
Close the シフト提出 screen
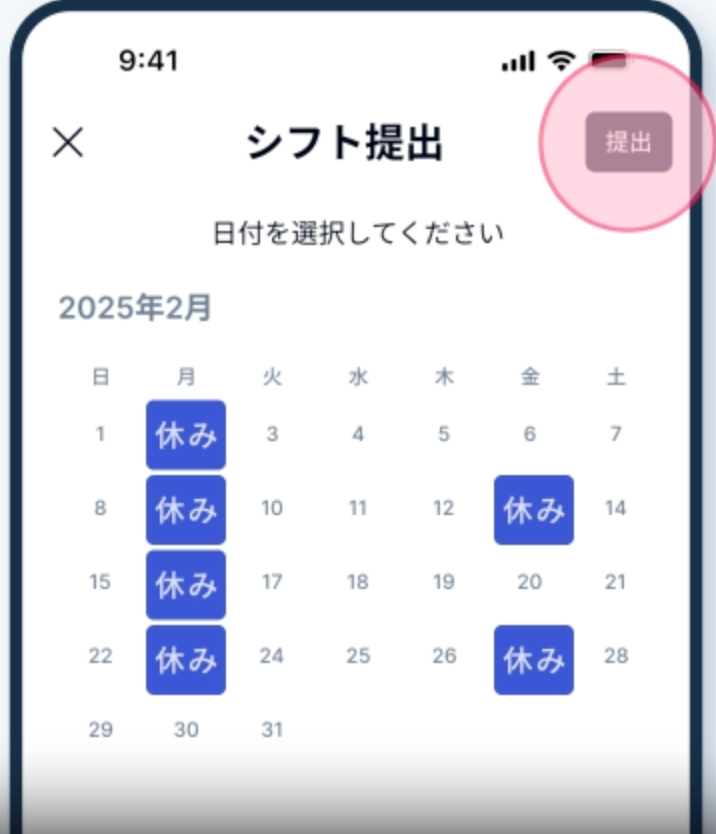68,143
